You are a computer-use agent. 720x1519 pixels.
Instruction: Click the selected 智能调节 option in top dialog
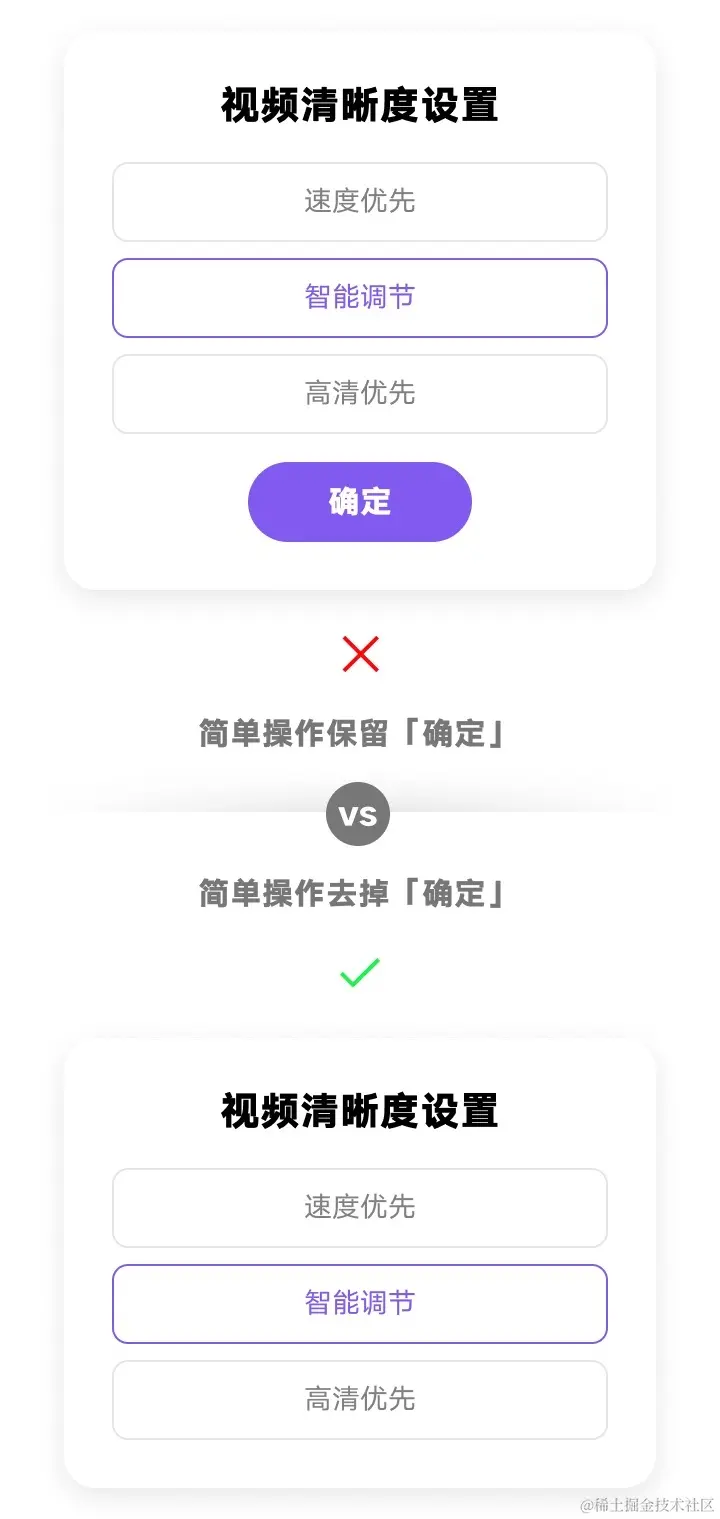359,297
